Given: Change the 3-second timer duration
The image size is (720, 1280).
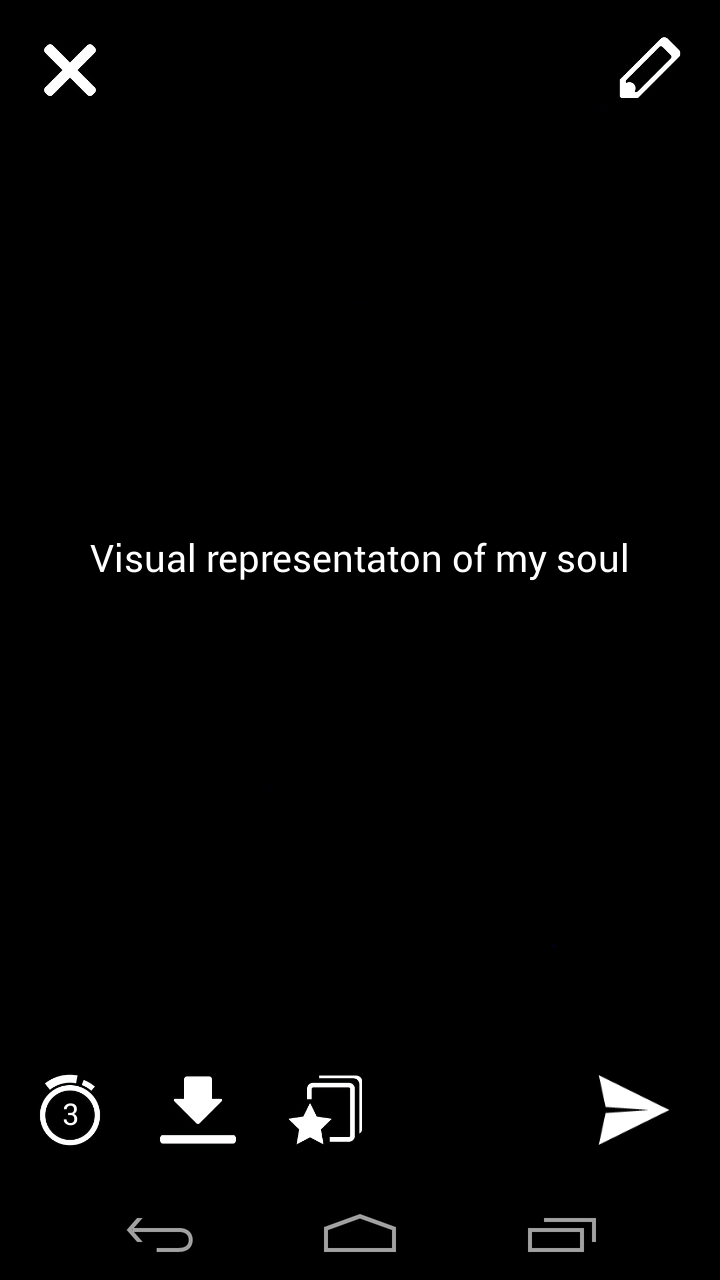Looking at the screenshot, I should 70,1111.
